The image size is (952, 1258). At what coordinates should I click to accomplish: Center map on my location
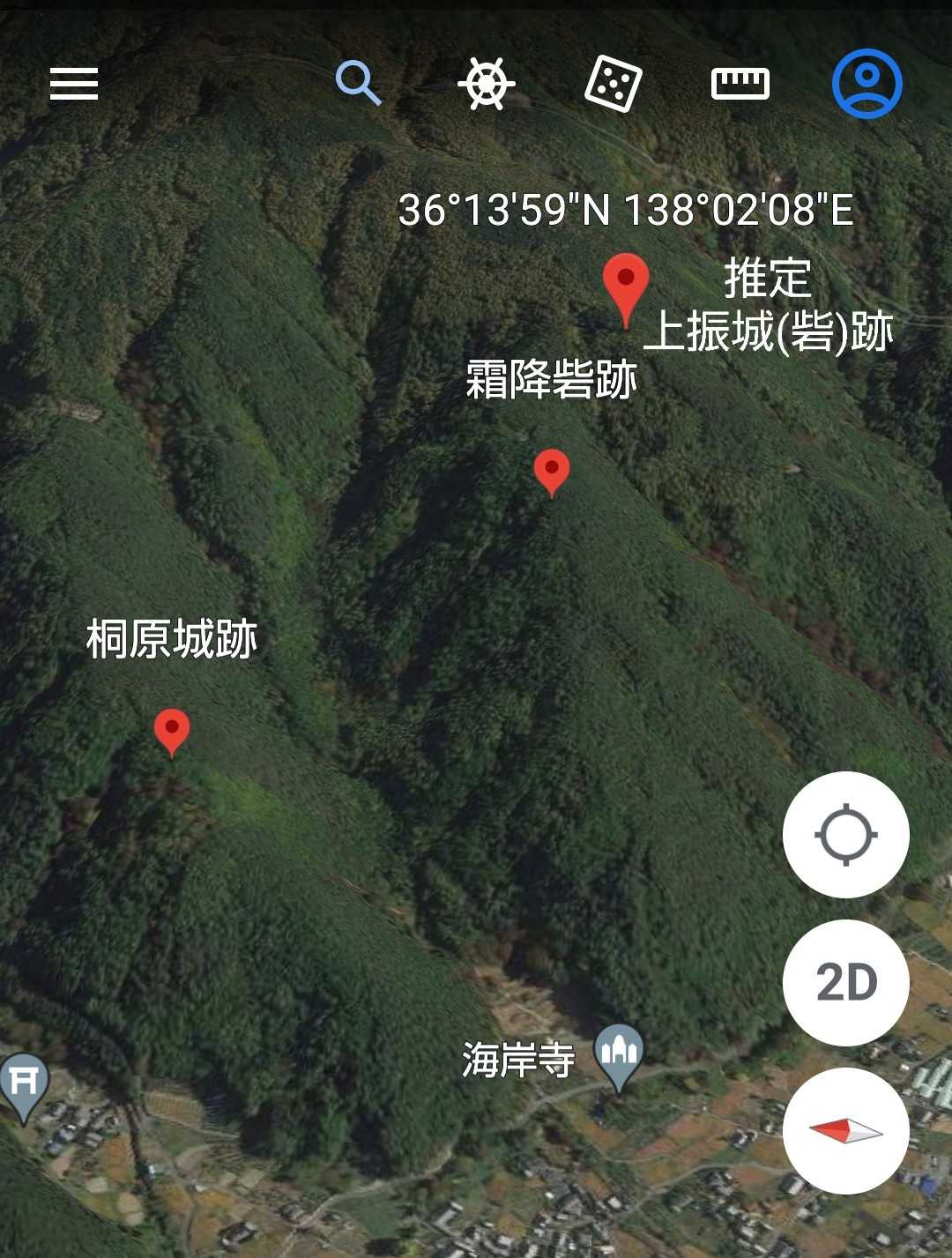pos(846,834)
